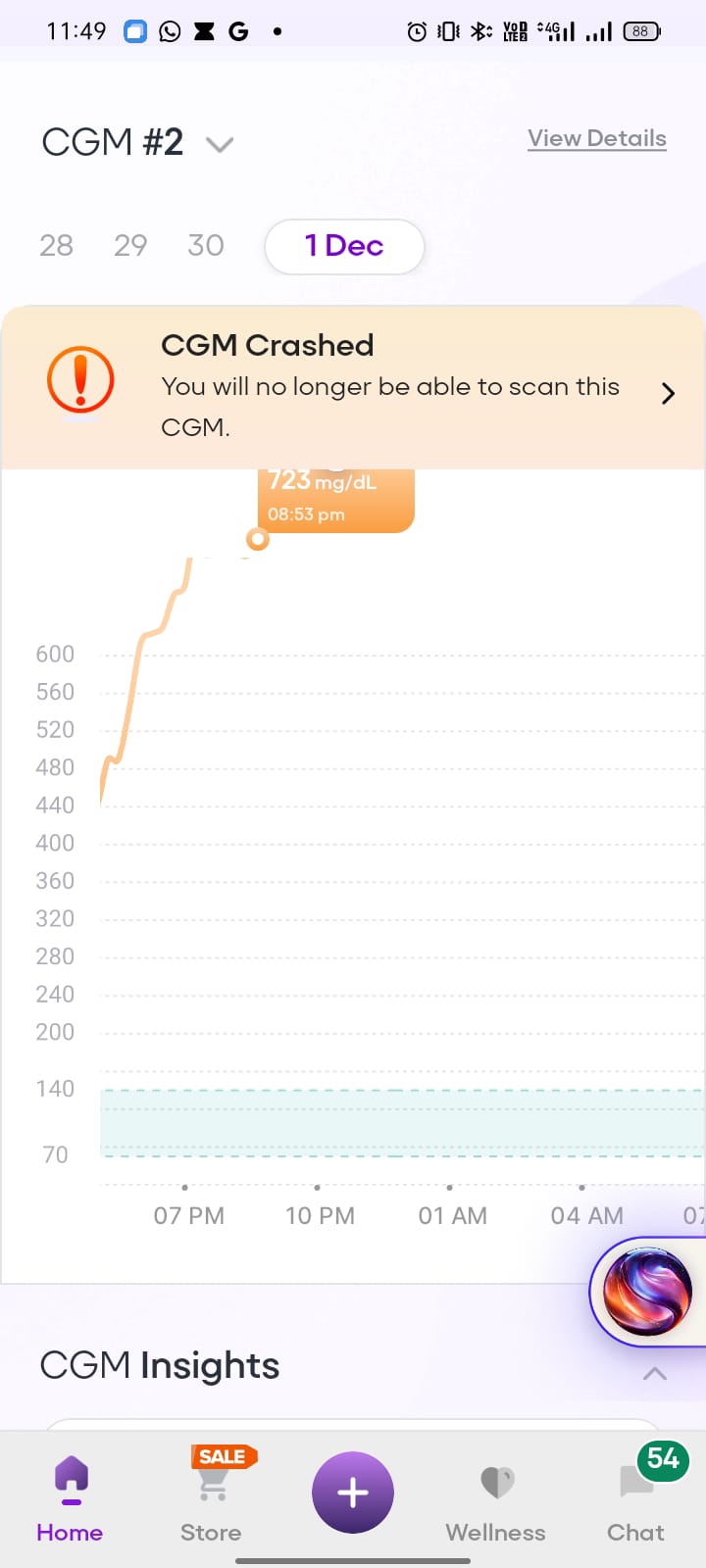Switch to the Wellness tab

click(495, 1494)
